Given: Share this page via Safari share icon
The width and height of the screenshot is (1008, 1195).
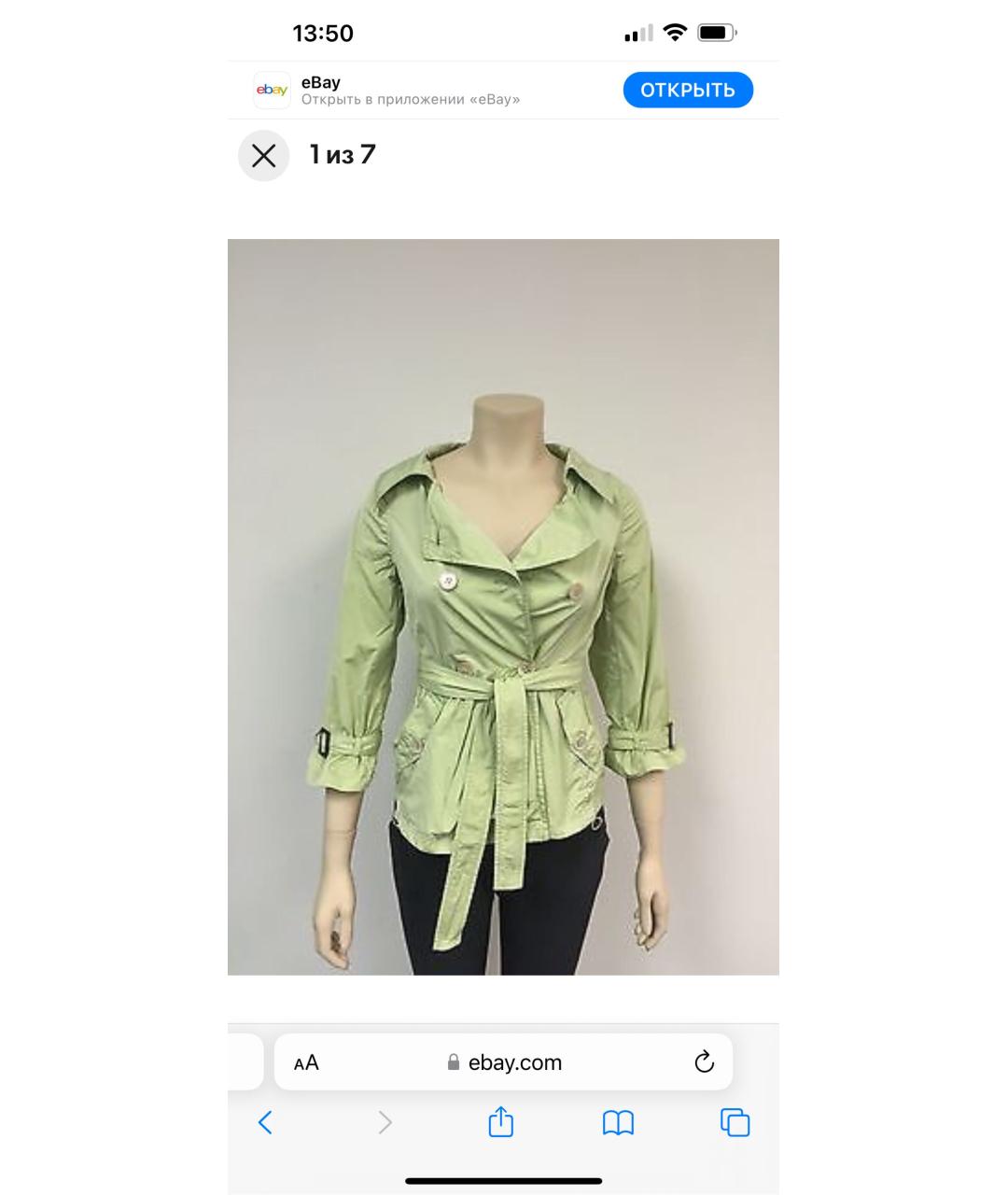Looking at the screenshot, I should 501,1122.
